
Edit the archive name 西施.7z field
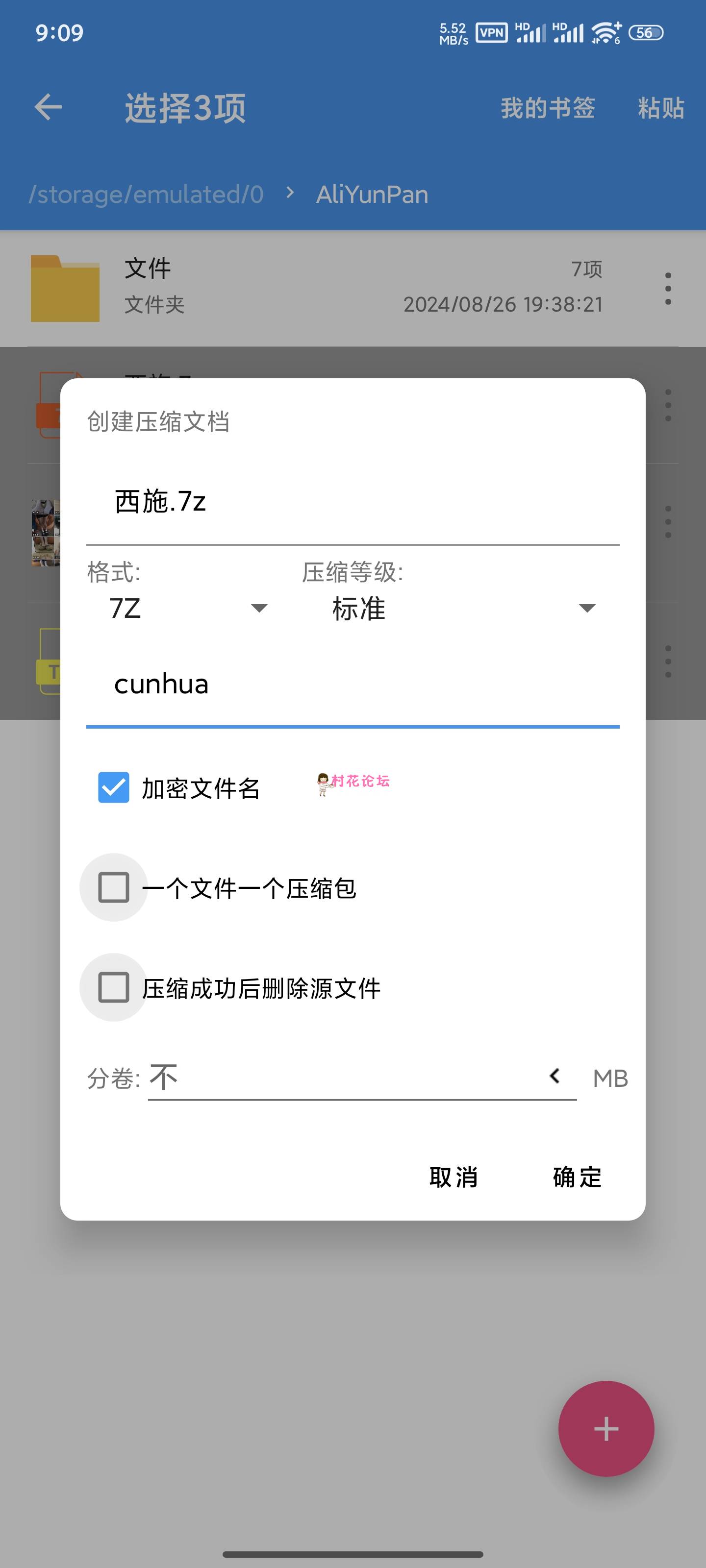click(352, 502)
